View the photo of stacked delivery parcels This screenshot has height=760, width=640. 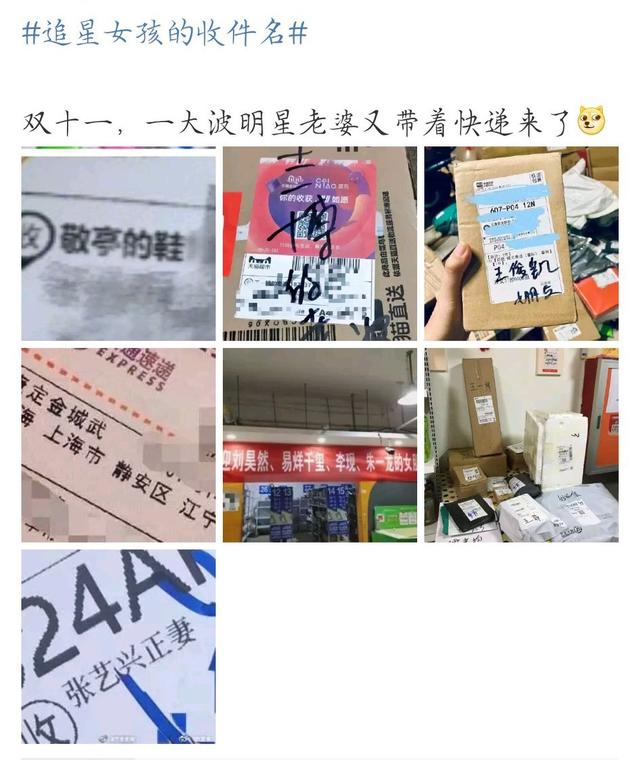521,445
